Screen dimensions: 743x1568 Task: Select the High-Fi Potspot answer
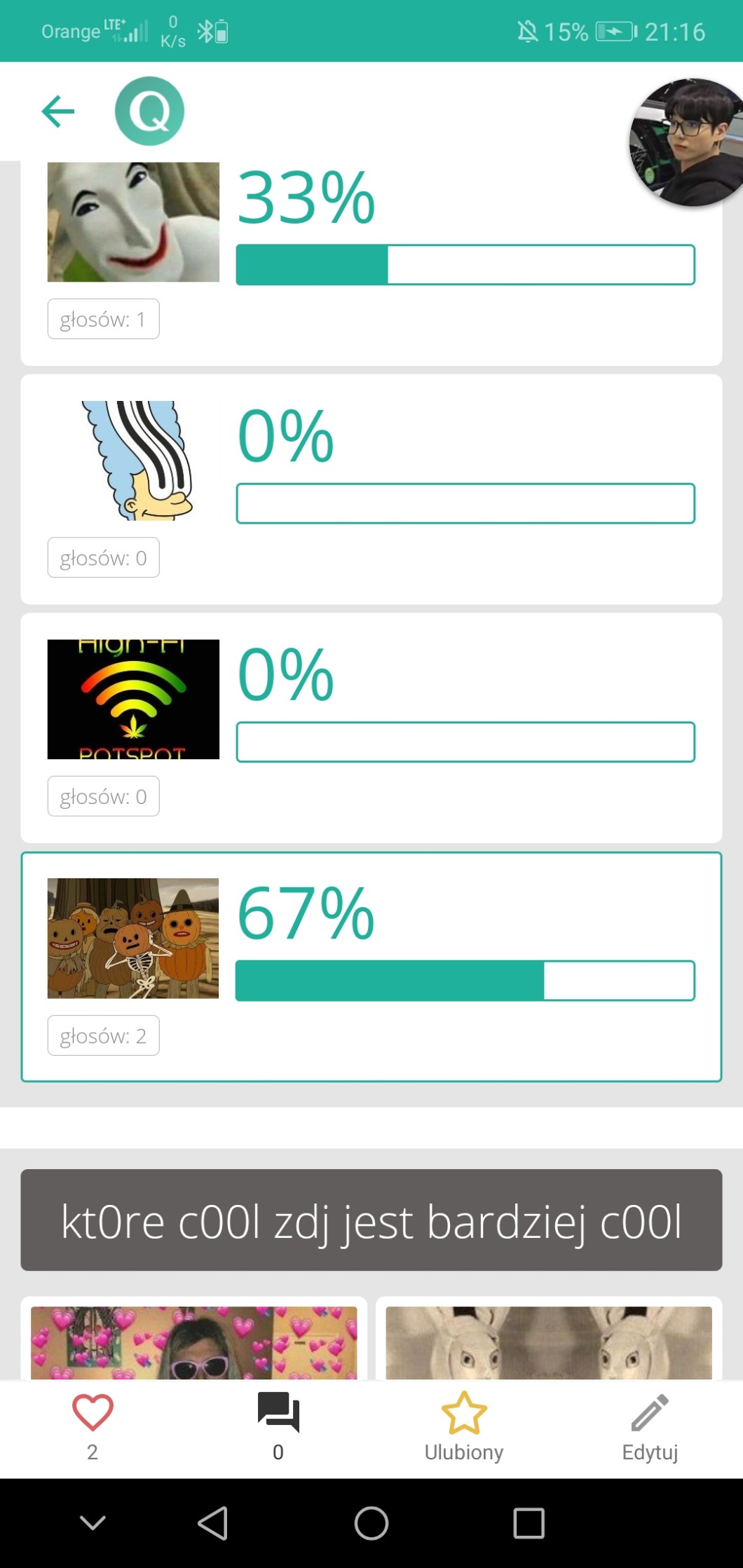(371, 728)
